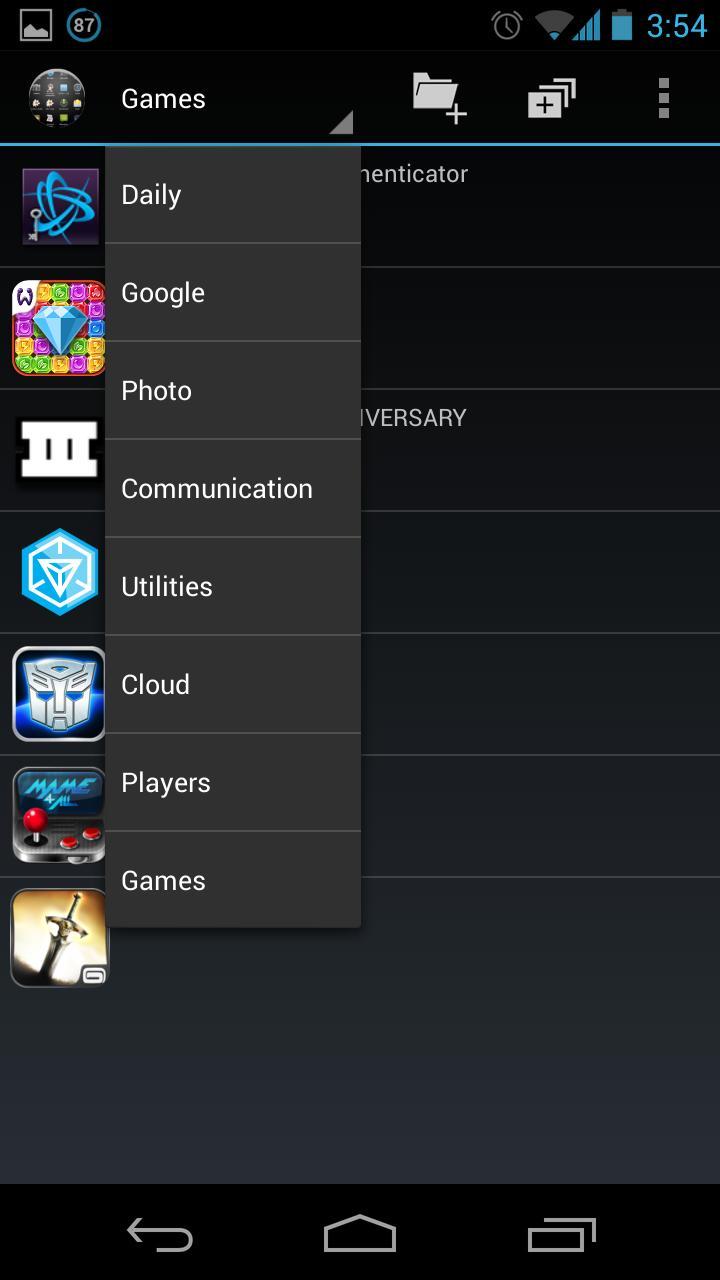The width and height of the screenshot is (720, 1280).
Task: Tap the Wild Blood sword icon
Action: click(58, 937)
